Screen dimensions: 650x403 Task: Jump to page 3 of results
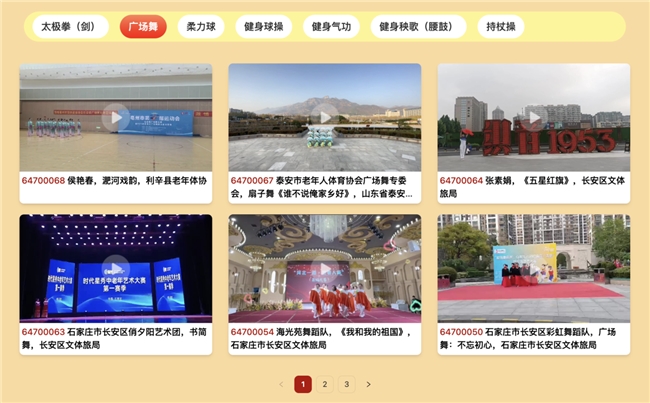tap(346, 384)
